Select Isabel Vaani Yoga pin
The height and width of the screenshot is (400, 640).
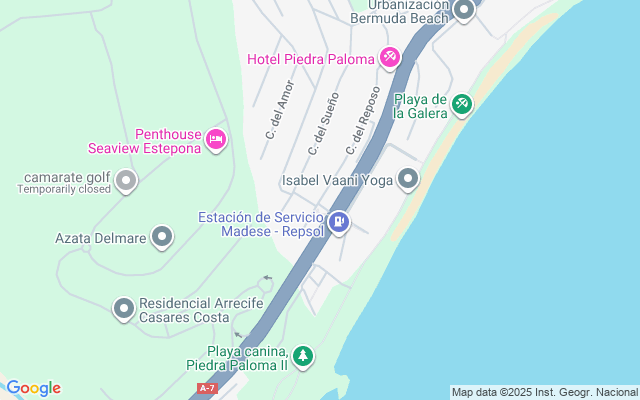click(408, 180)
